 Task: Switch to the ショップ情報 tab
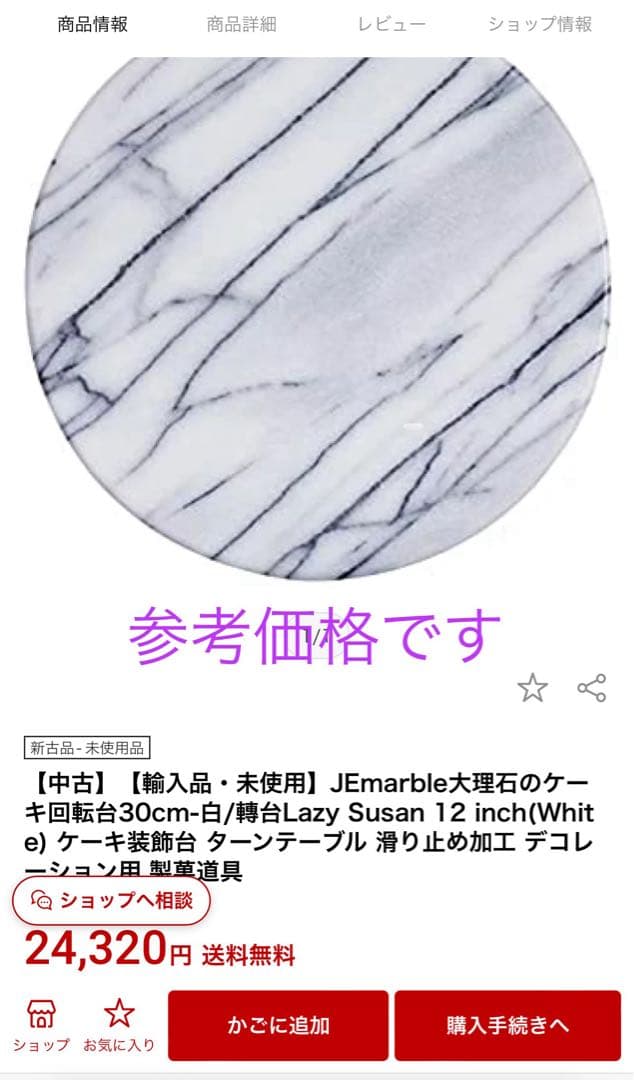coord(540,25)
